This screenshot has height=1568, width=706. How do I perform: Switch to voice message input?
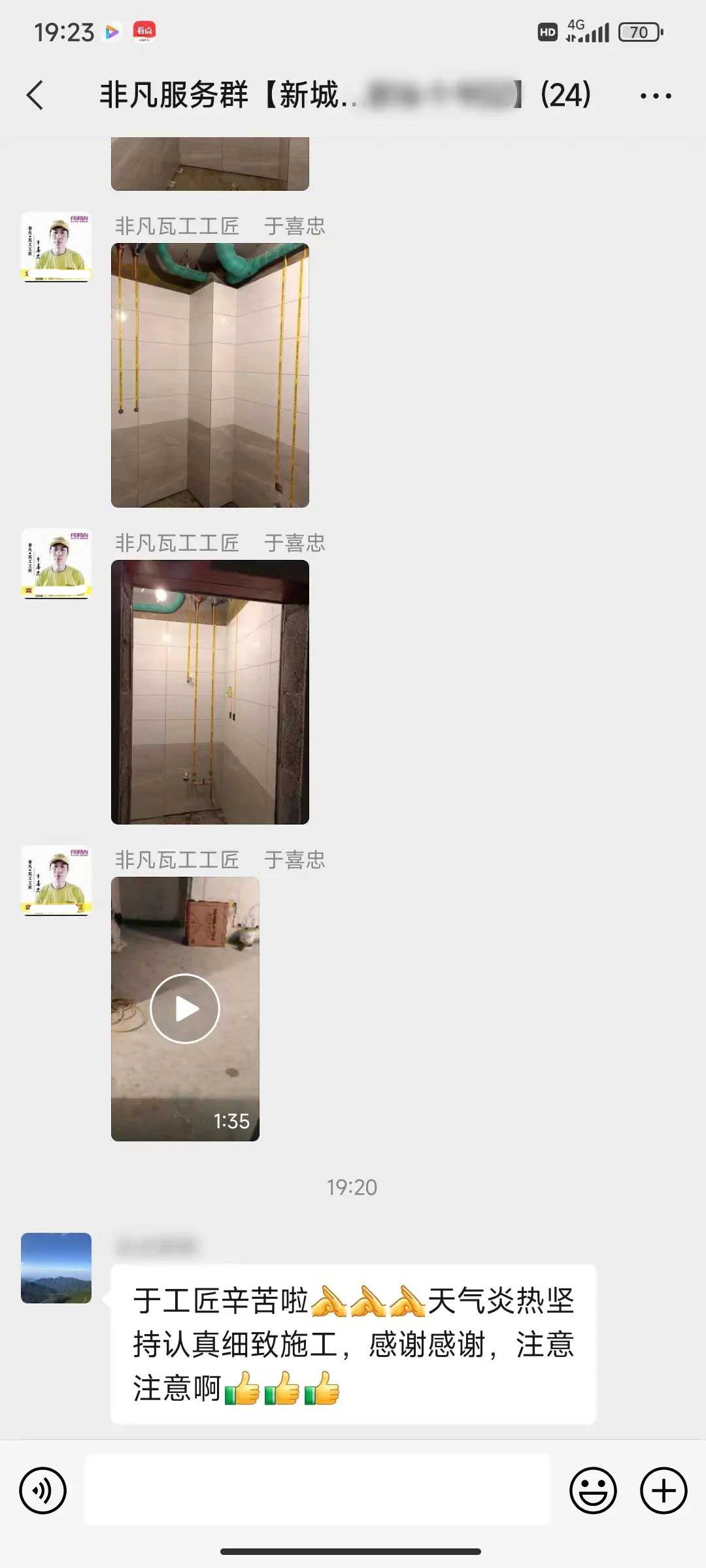coord(43,1490)
